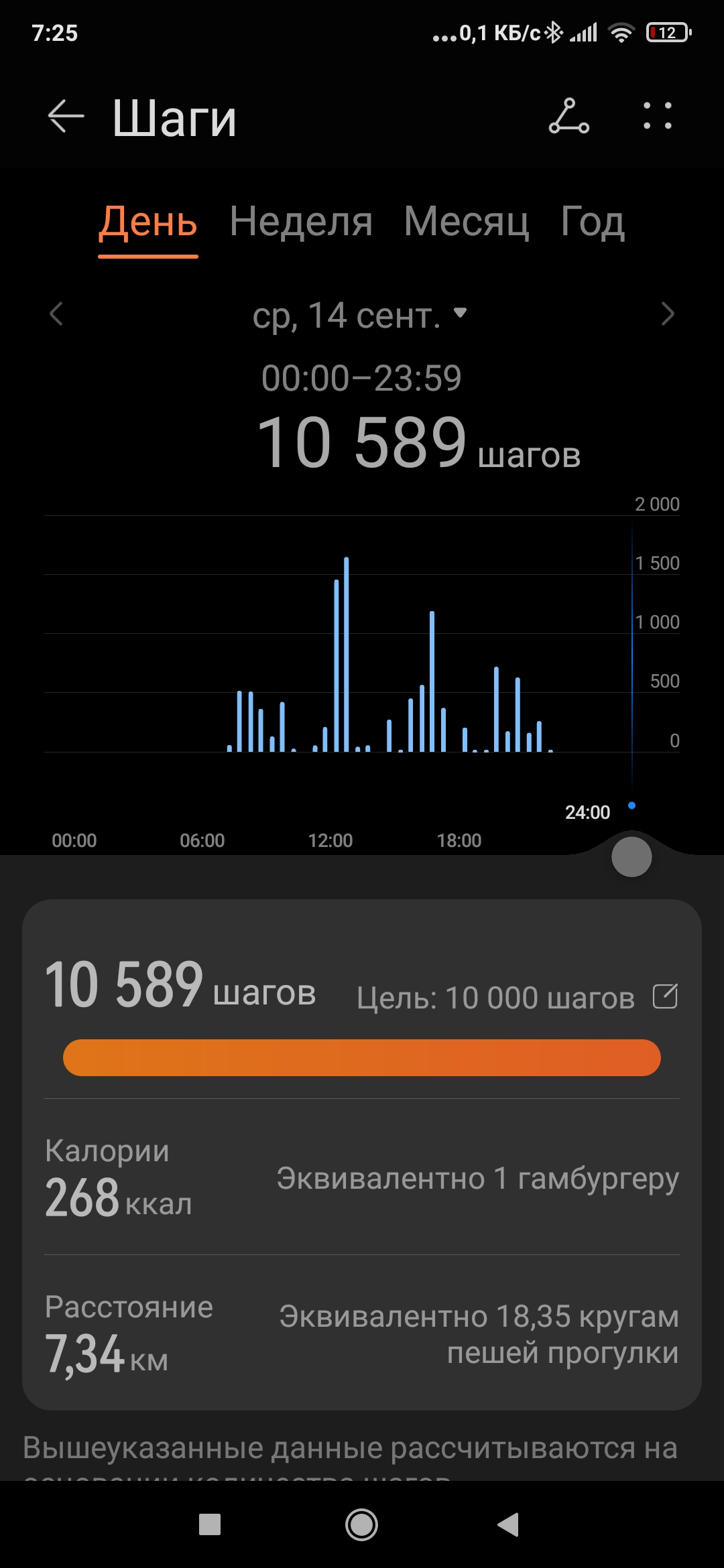
Task: Open the route/track icon in the header
Action: (x=568, y=116)
